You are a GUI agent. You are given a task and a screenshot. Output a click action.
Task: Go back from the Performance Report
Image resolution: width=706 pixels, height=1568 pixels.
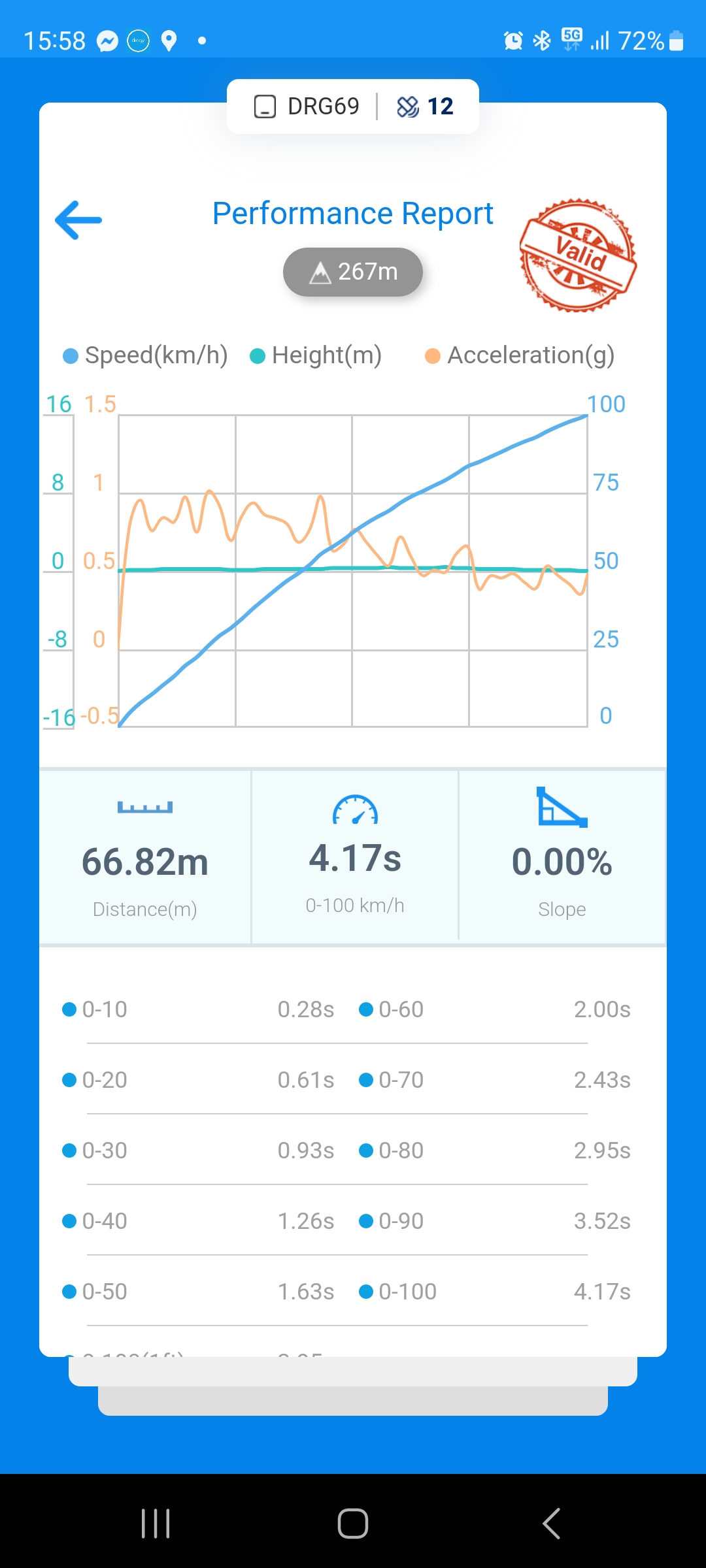(x=78, y=220)
